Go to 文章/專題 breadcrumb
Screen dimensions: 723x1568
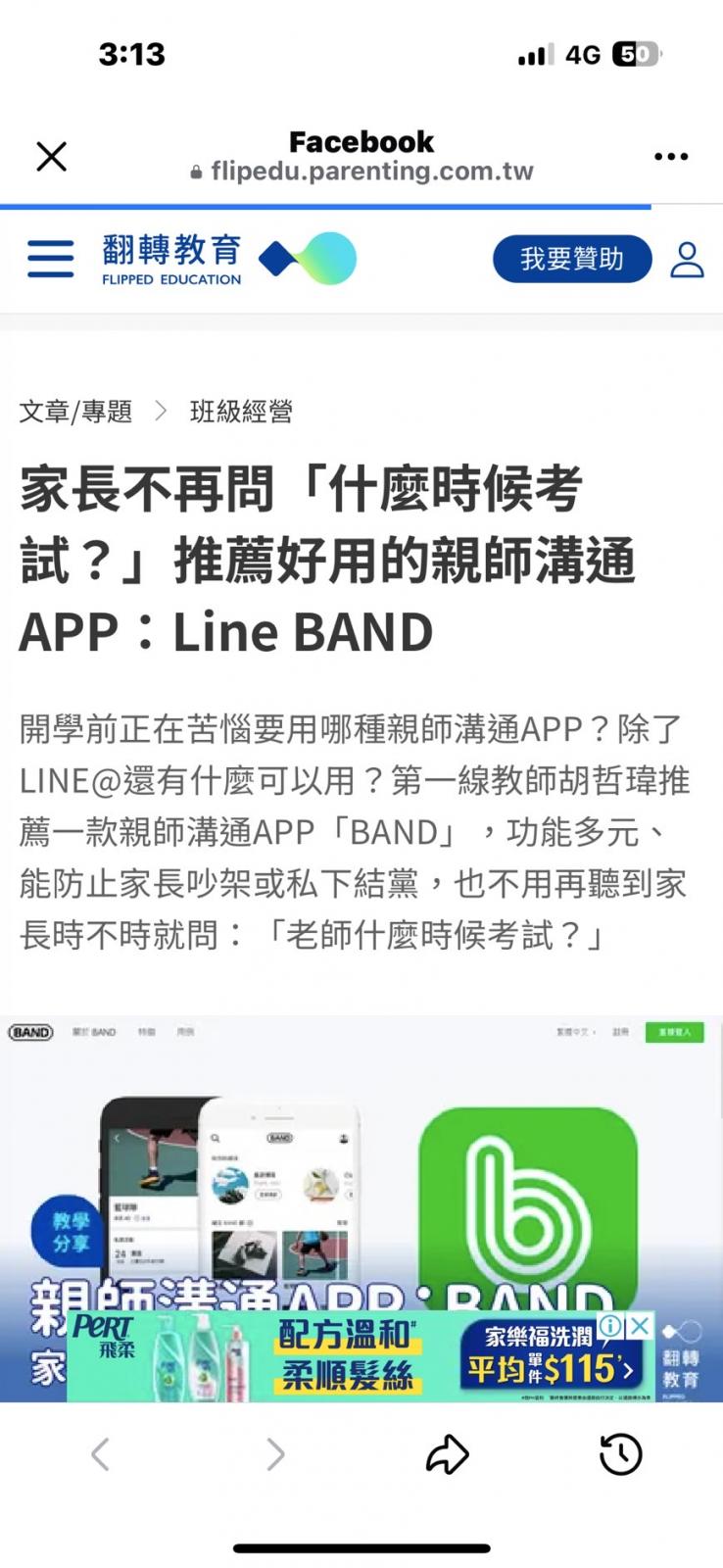pyautogui.click(x=75, y=412)
